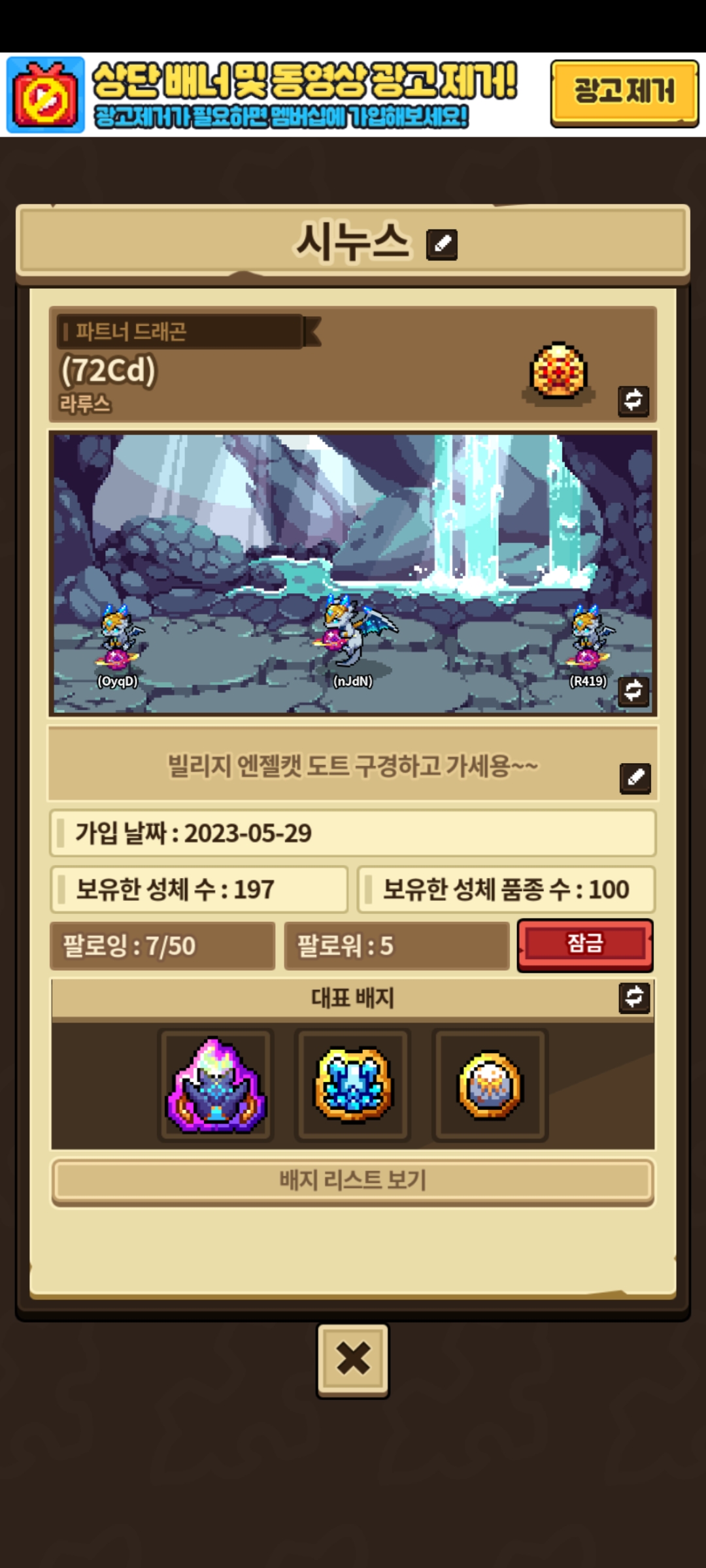This screenshot has width=706, height=1568.
Task: Edit the profile introduction message
Action: click(635, 777)
